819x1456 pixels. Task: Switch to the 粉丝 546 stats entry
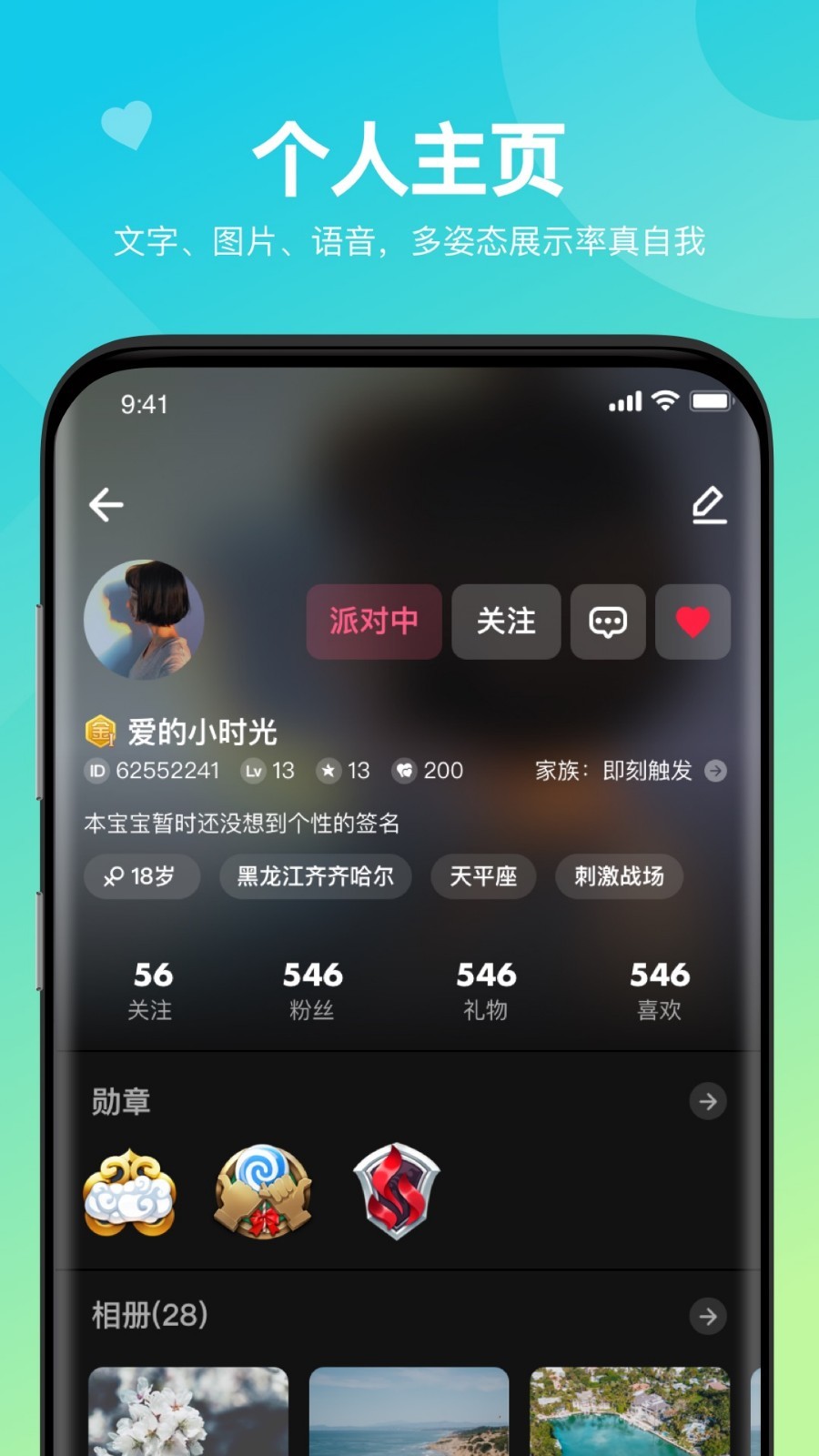pyautogui.click(x=314, y=987)
